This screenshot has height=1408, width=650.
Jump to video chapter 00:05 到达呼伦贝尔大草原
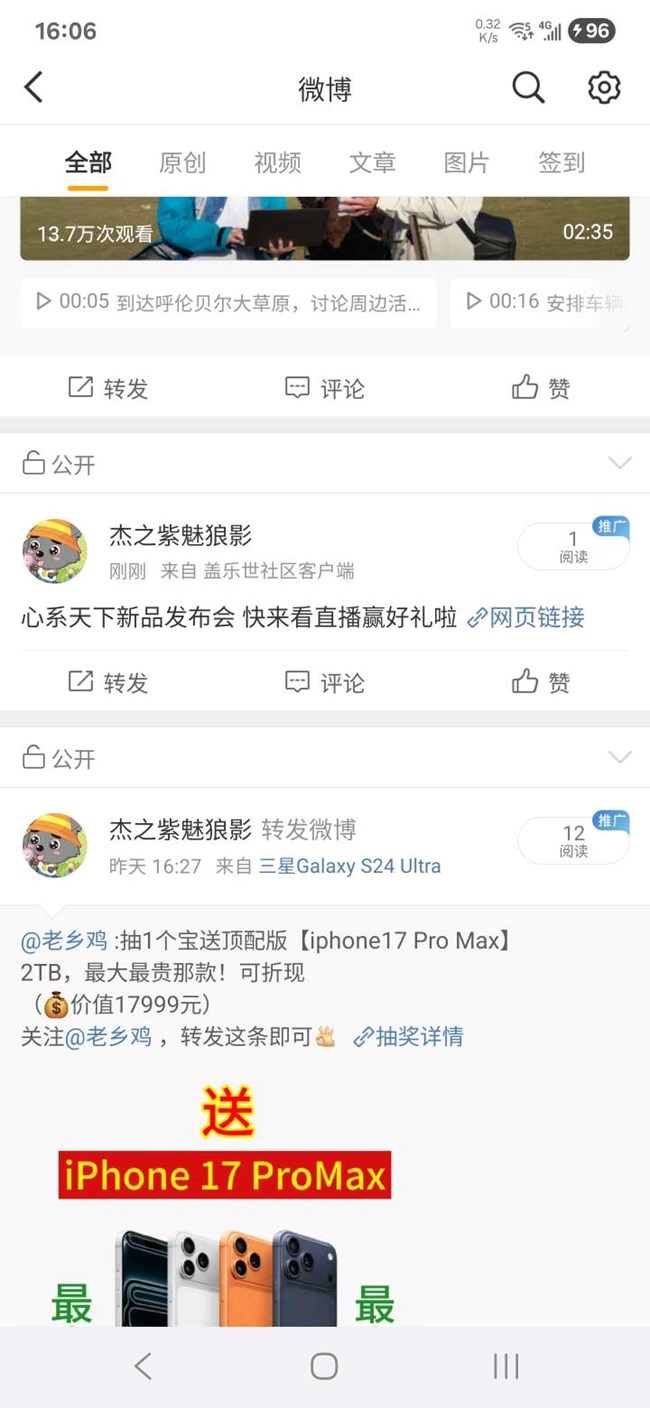[228, 302]
